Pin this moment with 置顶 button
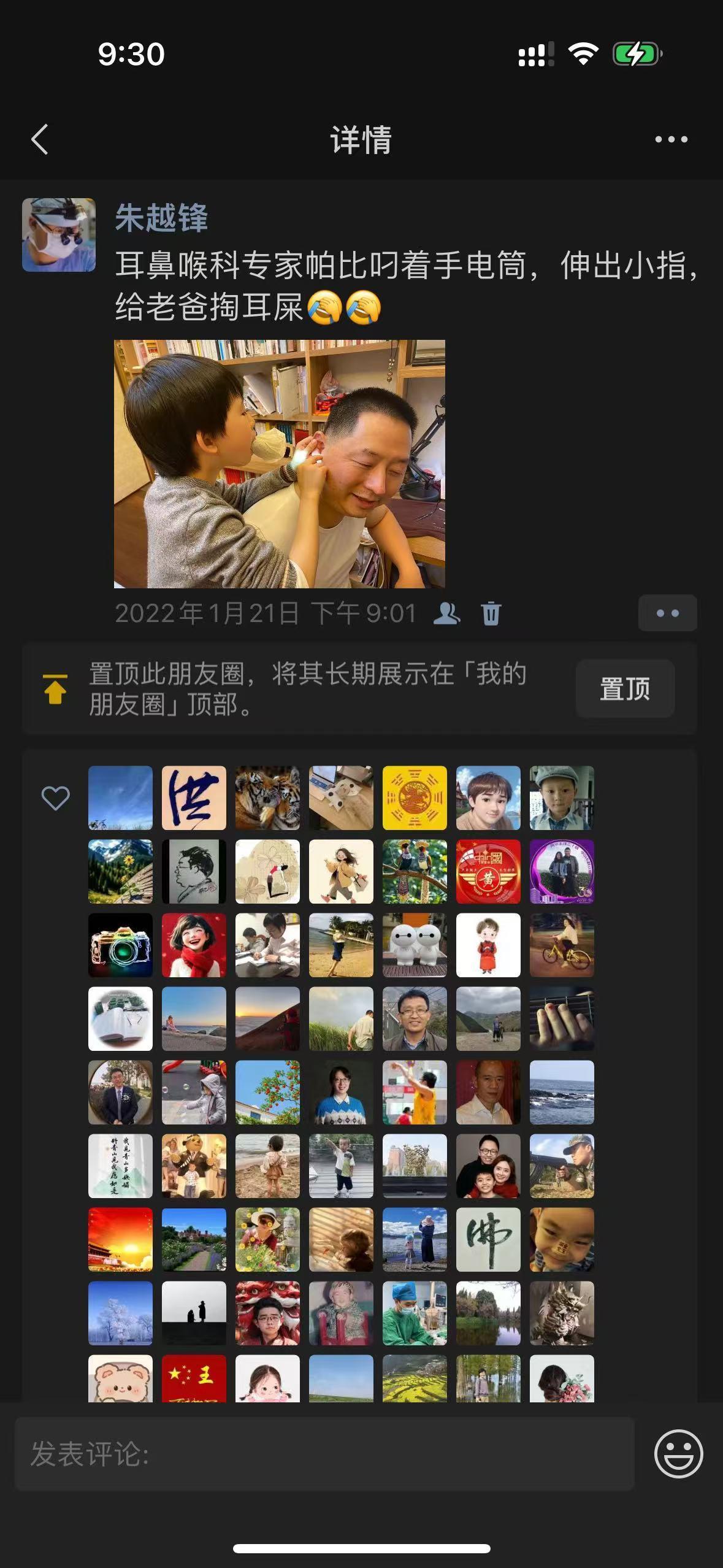723x1568 pixels. (x=624, y=689)
